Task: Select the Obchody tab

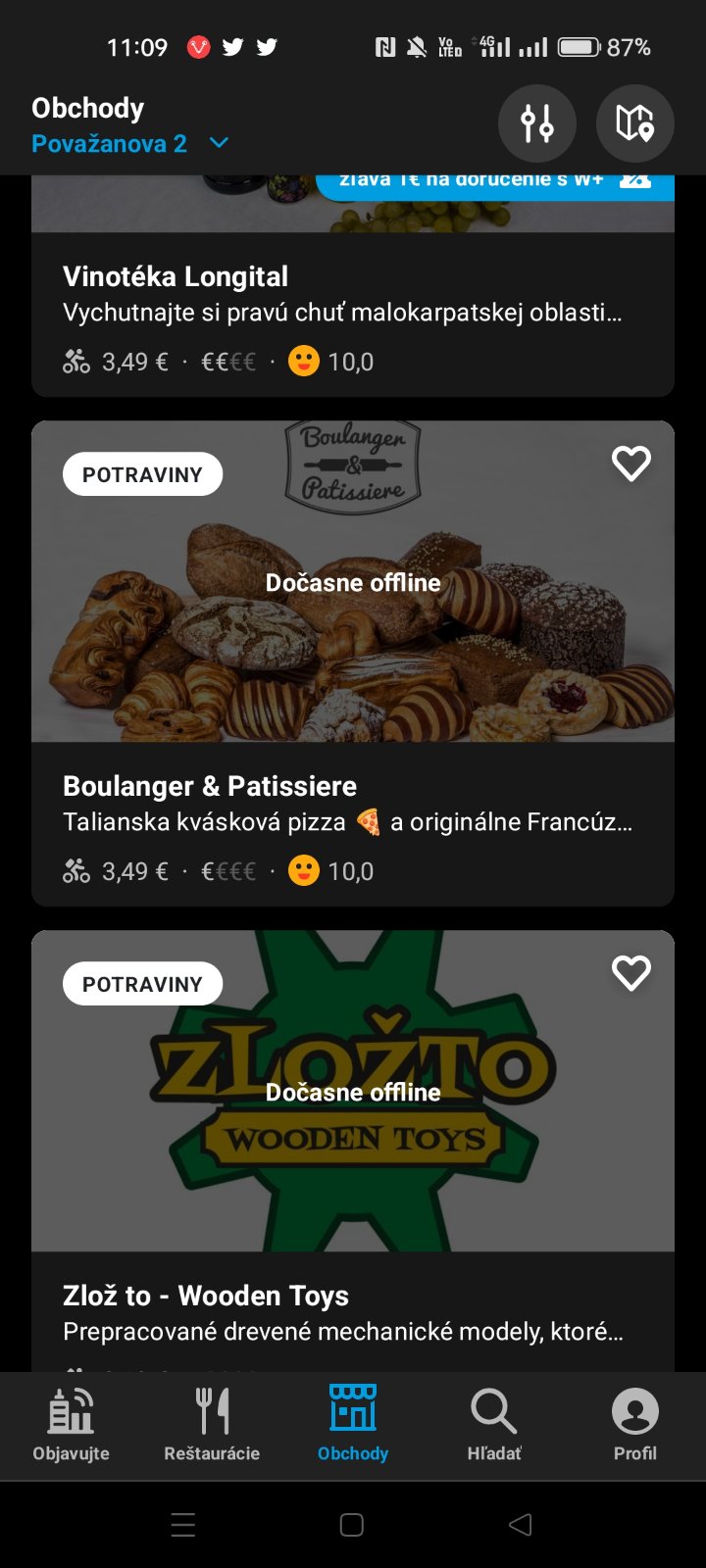Action: [x=353, y=1424]
